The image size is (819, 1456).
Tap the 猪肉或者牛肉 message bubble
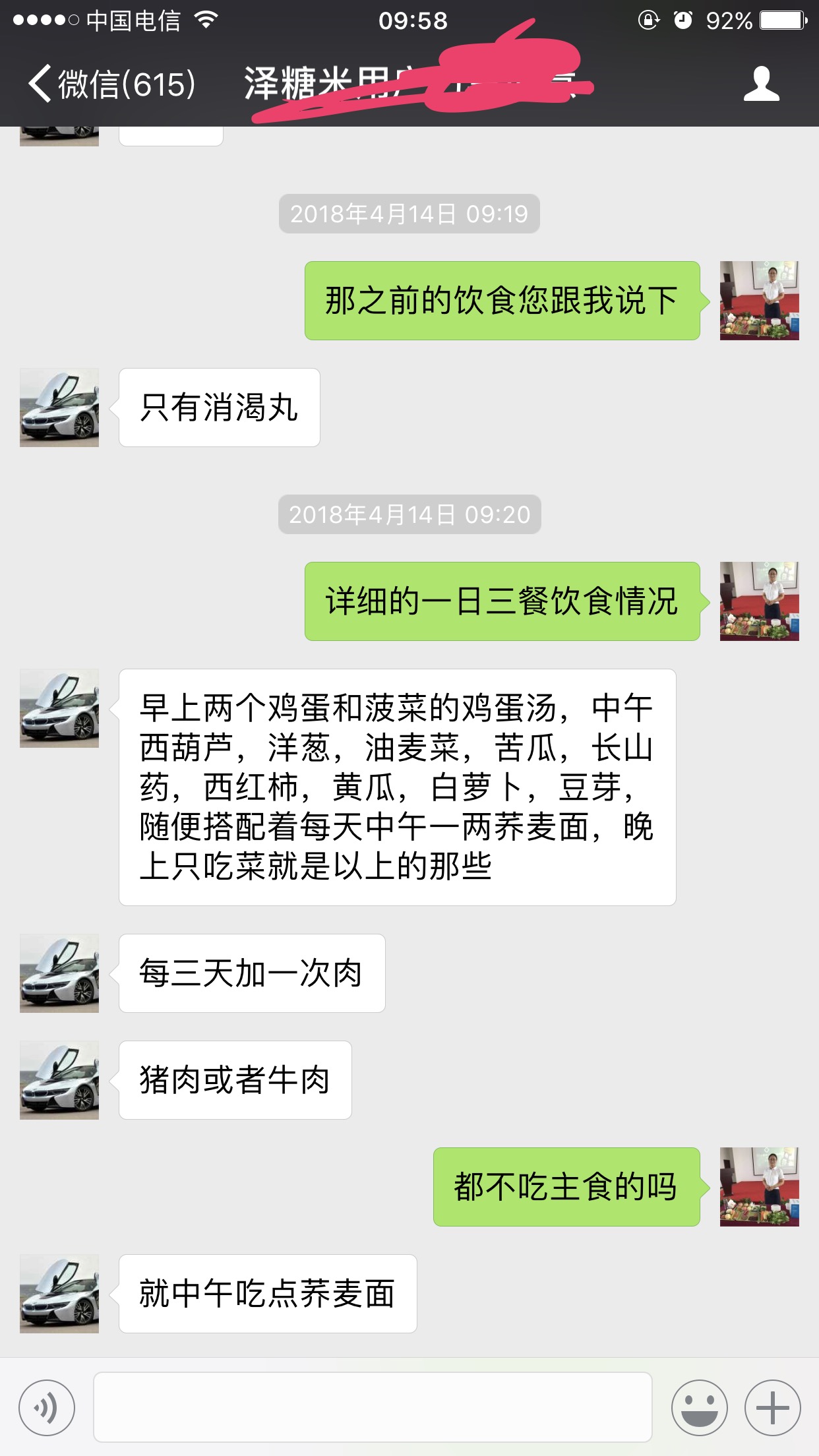tap(235, 1079)
